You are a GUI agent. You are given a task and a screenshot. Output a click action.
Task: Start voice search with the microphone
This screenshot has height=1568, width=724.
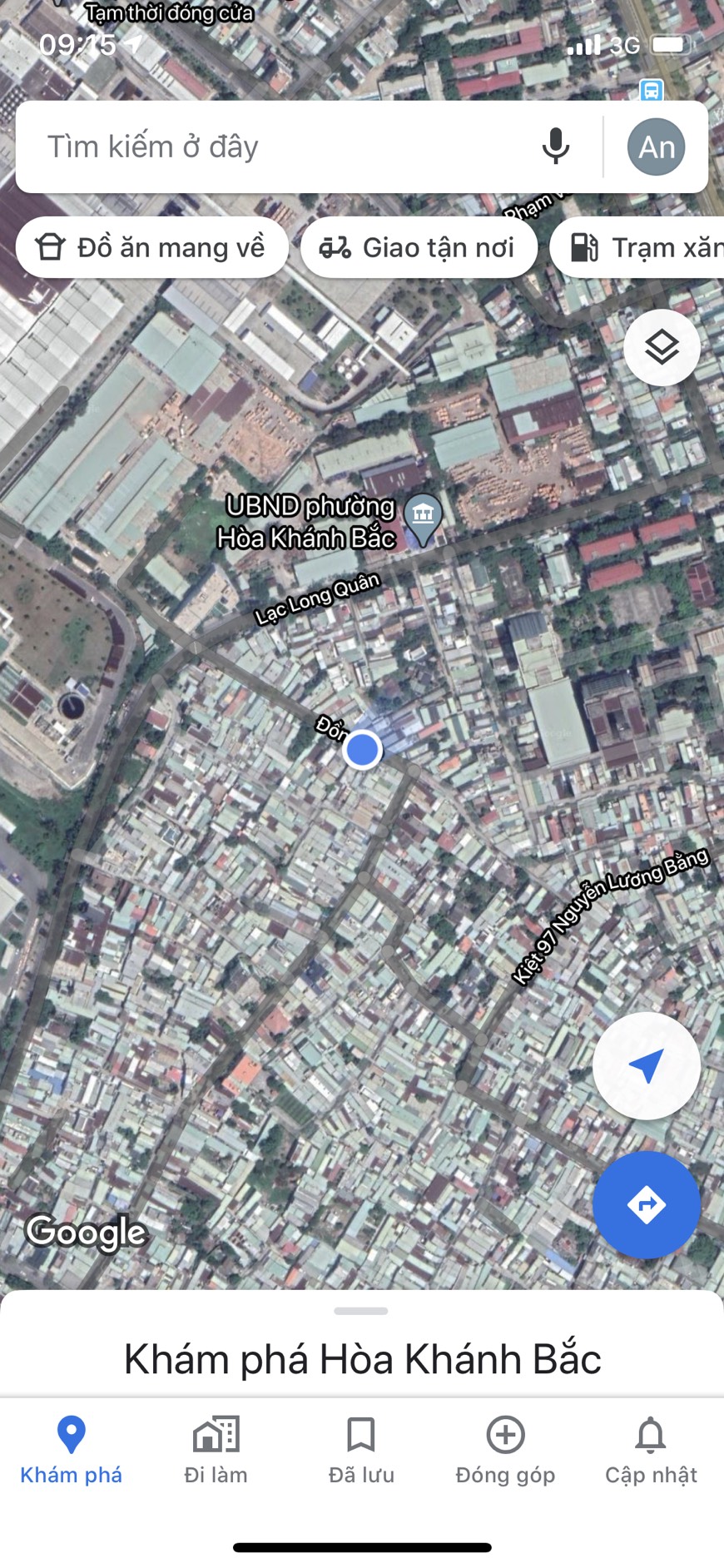(555, 147)
